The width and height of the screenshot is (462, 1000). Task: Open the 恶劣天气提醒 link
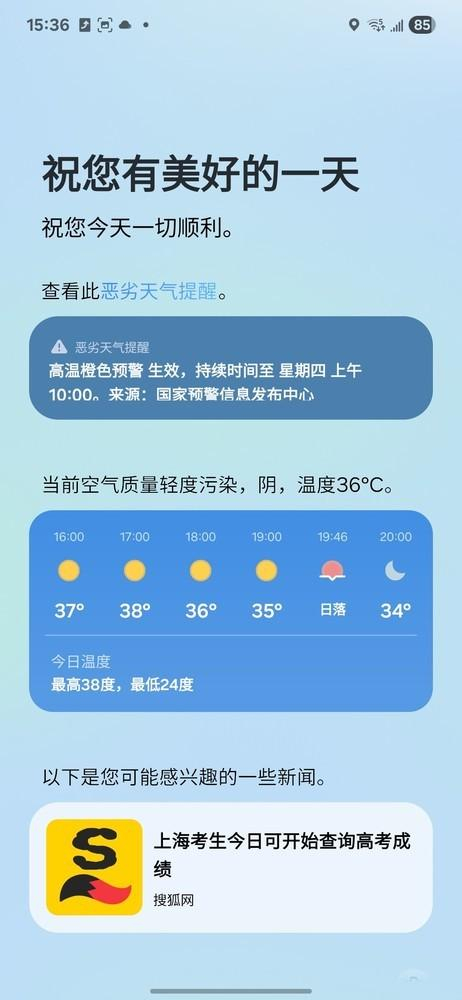pos(159,293)
